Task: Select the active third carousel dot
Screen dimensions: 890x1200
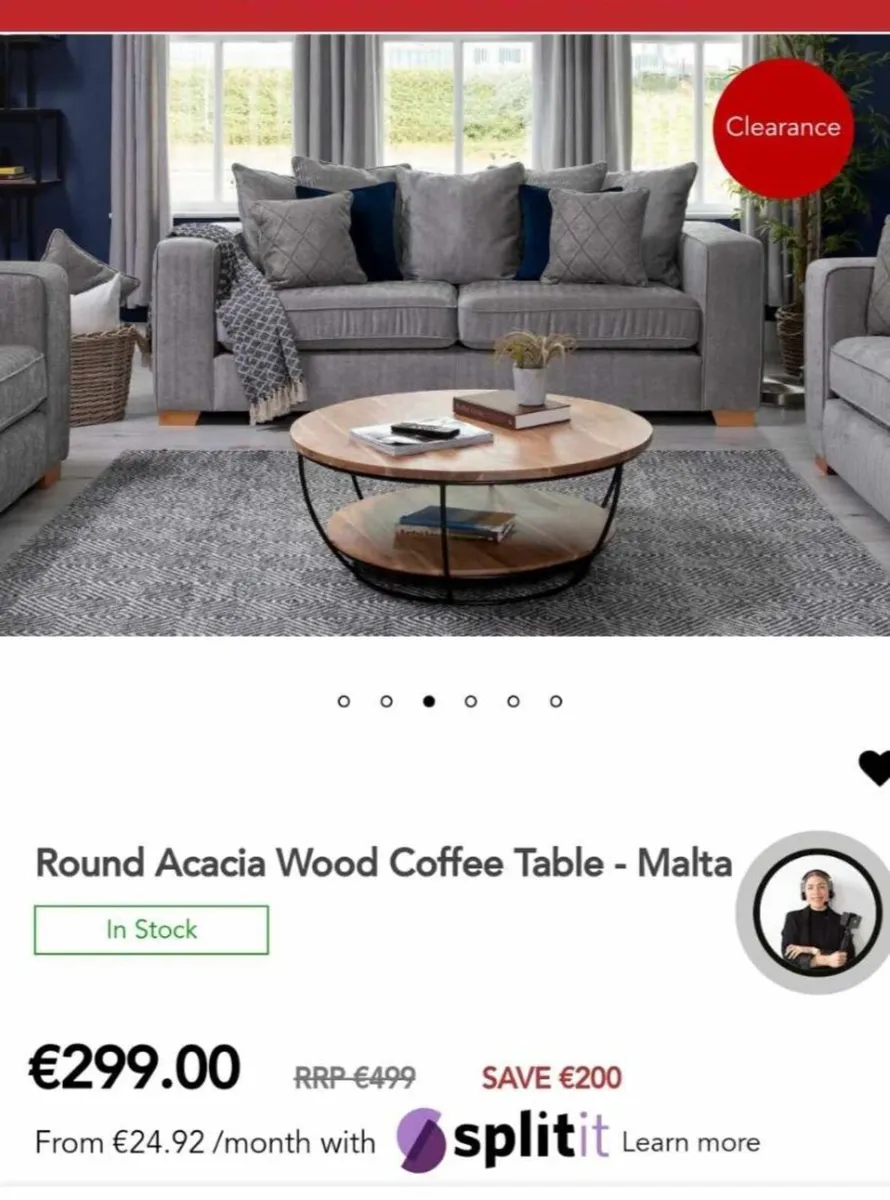Action: [427, 702]
